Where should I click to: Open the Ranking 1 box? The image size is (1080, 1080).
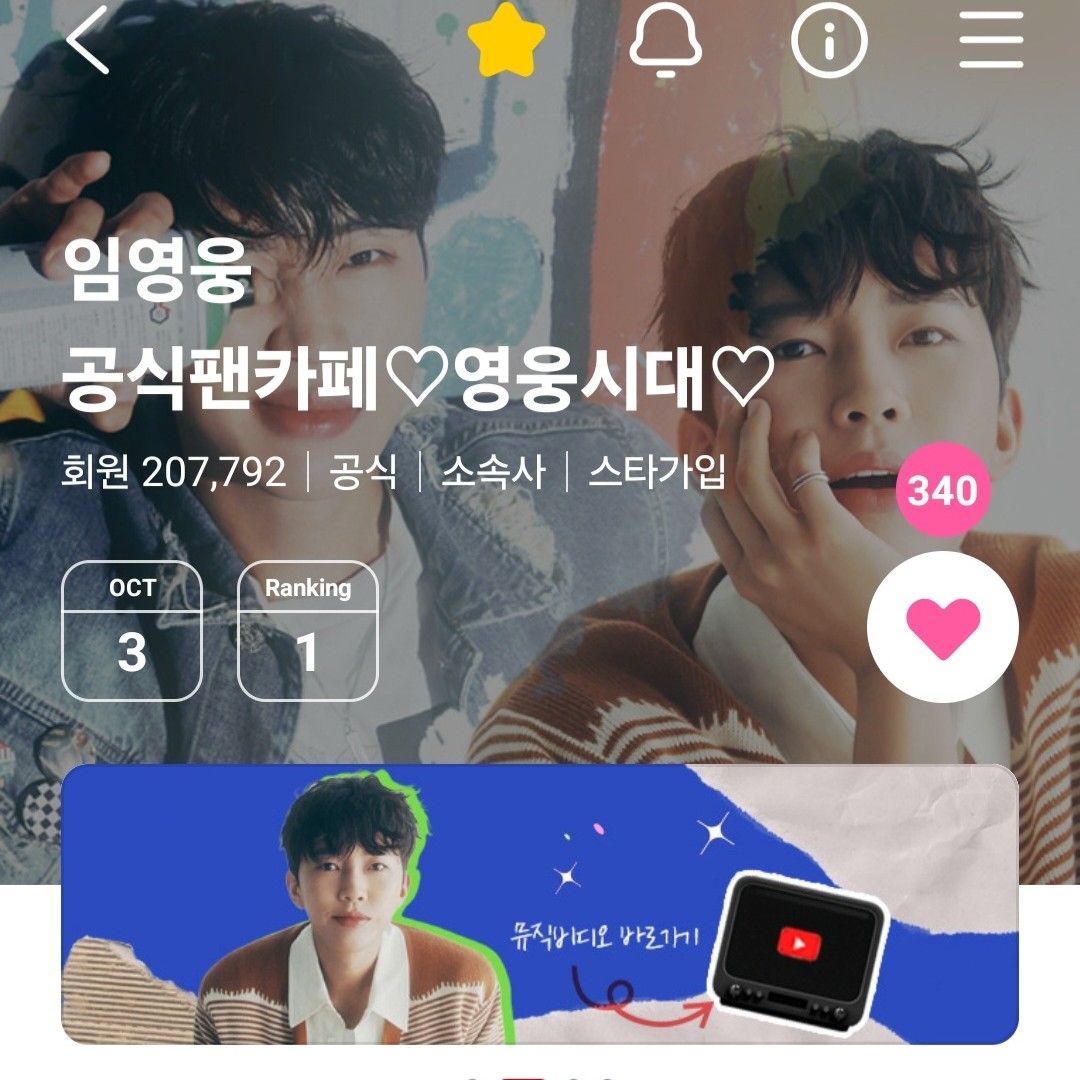point(308,630)
